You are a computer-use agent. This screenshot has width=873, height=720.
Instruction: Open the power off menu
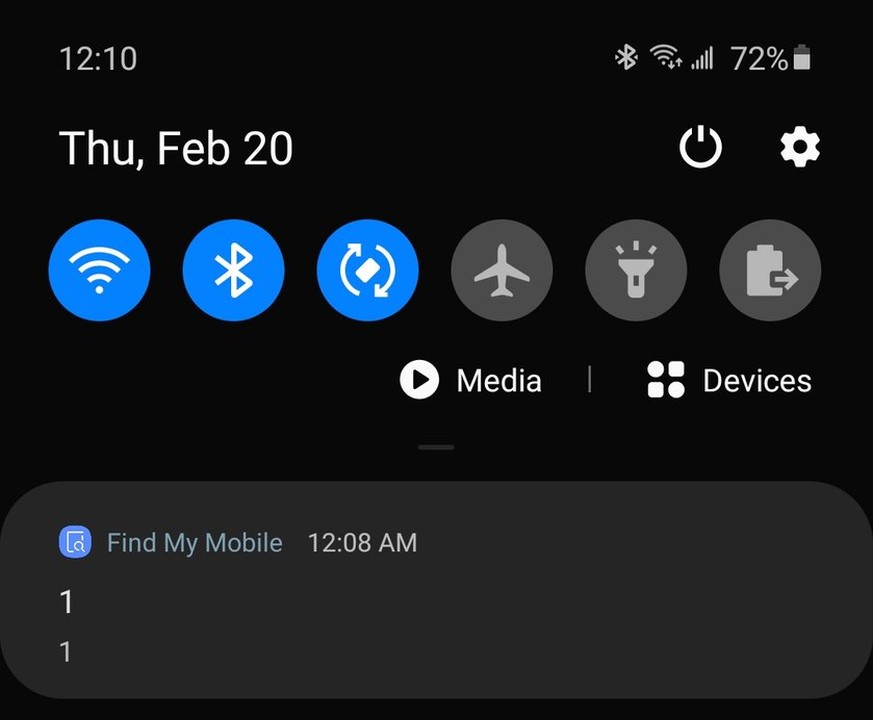click(700, 149)
